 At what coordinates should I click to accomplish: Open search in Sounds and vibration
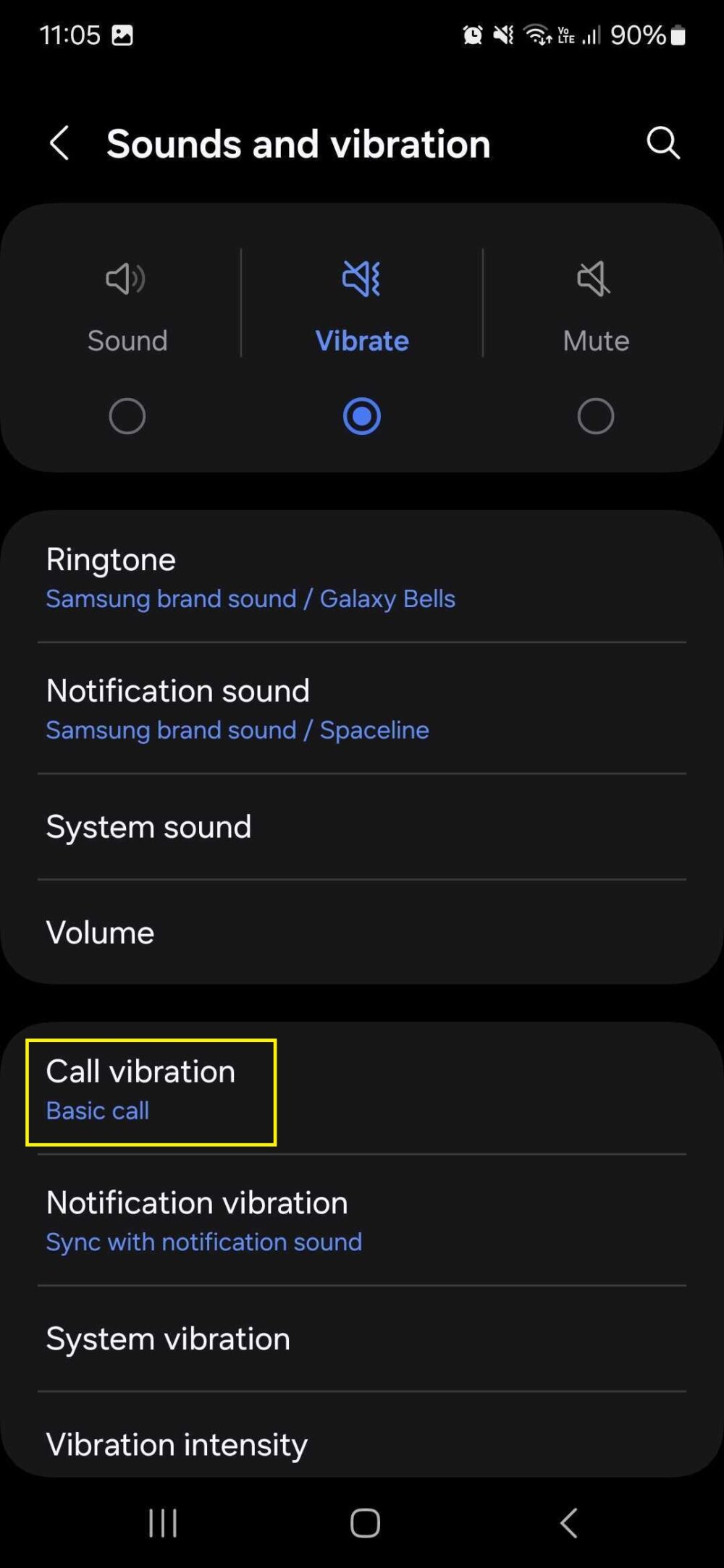[662, 143]
